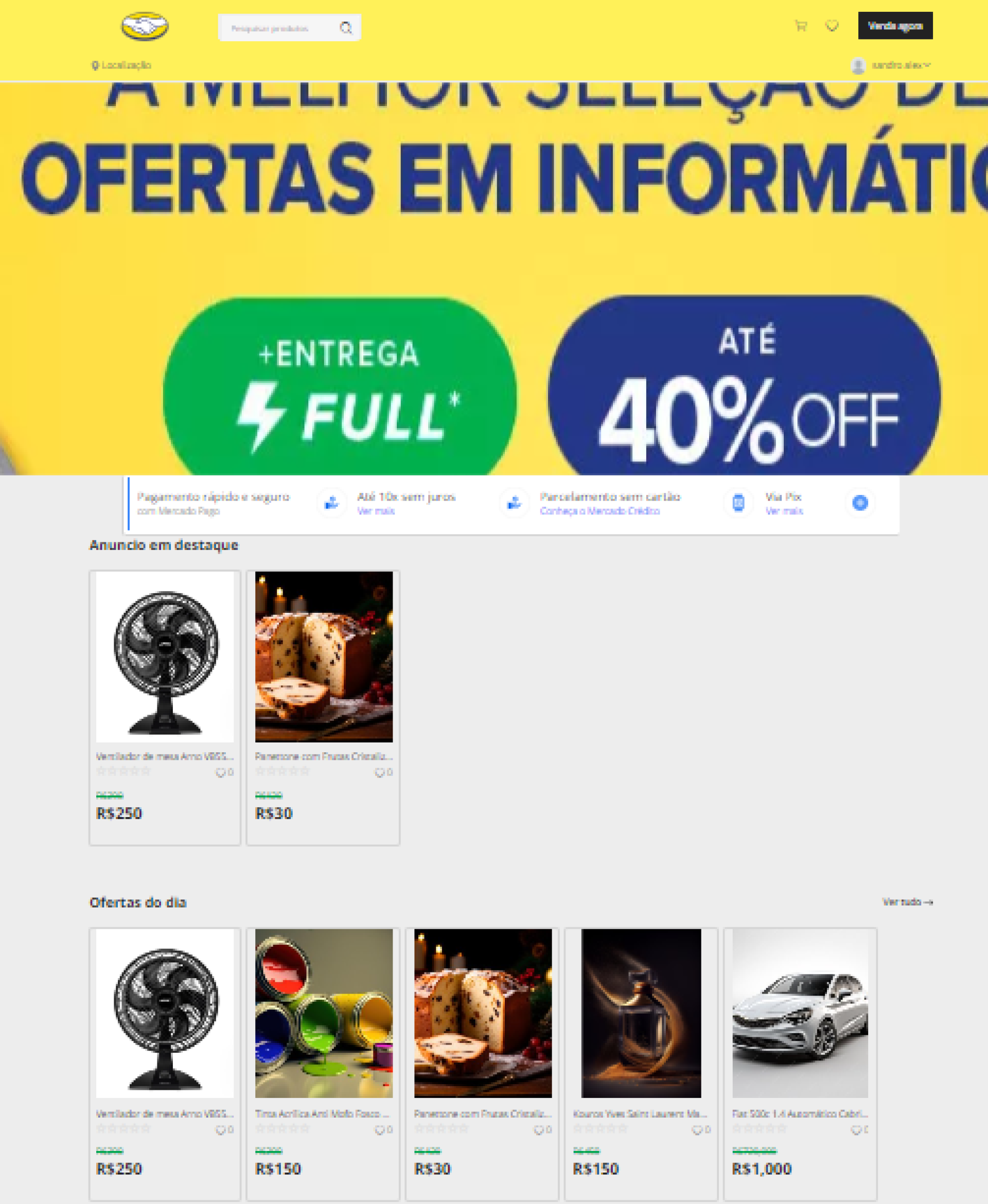The image size is (988, 1204).
Task: Open the Ofertas em Informática banner
Action: click(x=494, y=279)
